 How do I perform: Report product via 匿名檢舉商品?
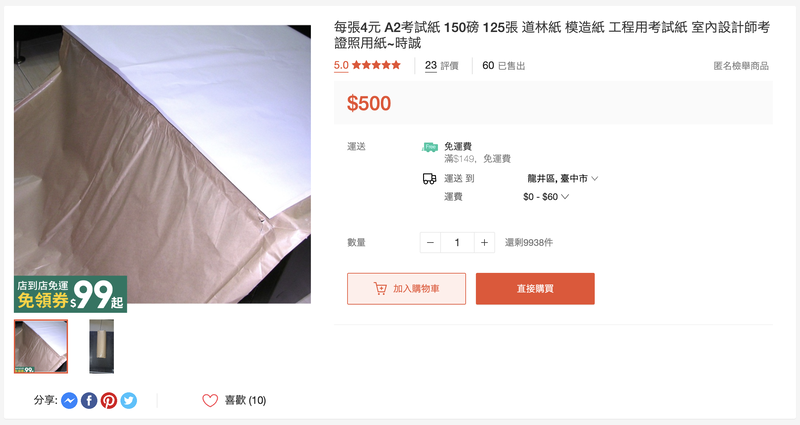point(741,66)
